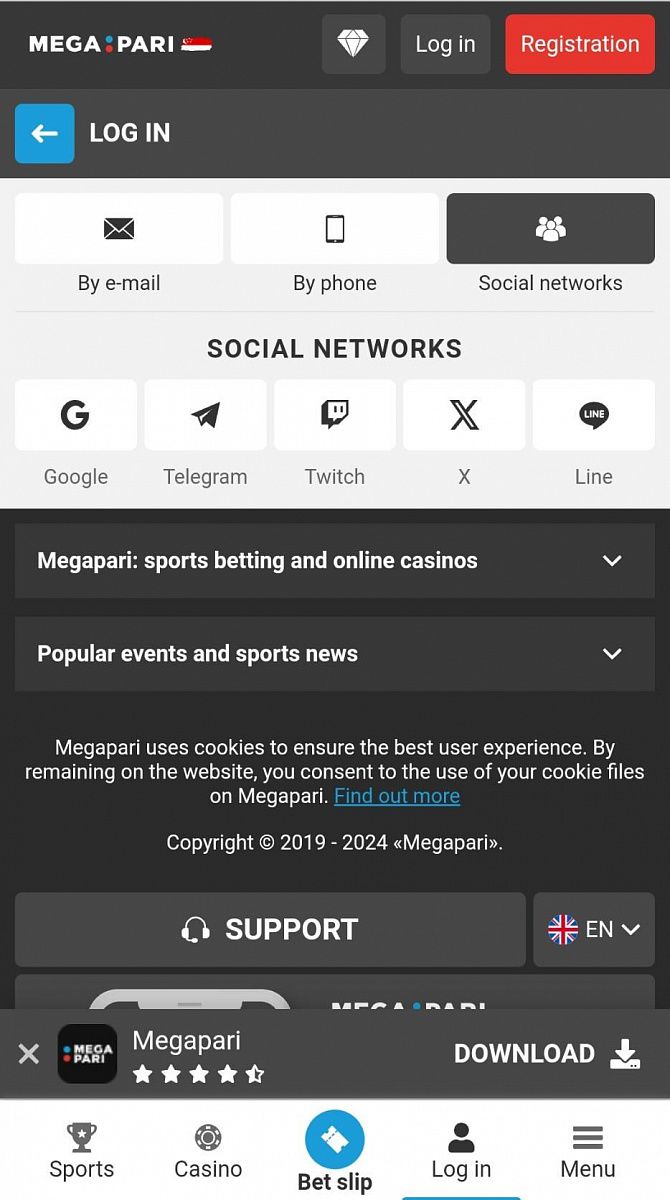Screen dimensions: 670x1200
Task: Tap Log in in the header
Action: pos(445,44)
